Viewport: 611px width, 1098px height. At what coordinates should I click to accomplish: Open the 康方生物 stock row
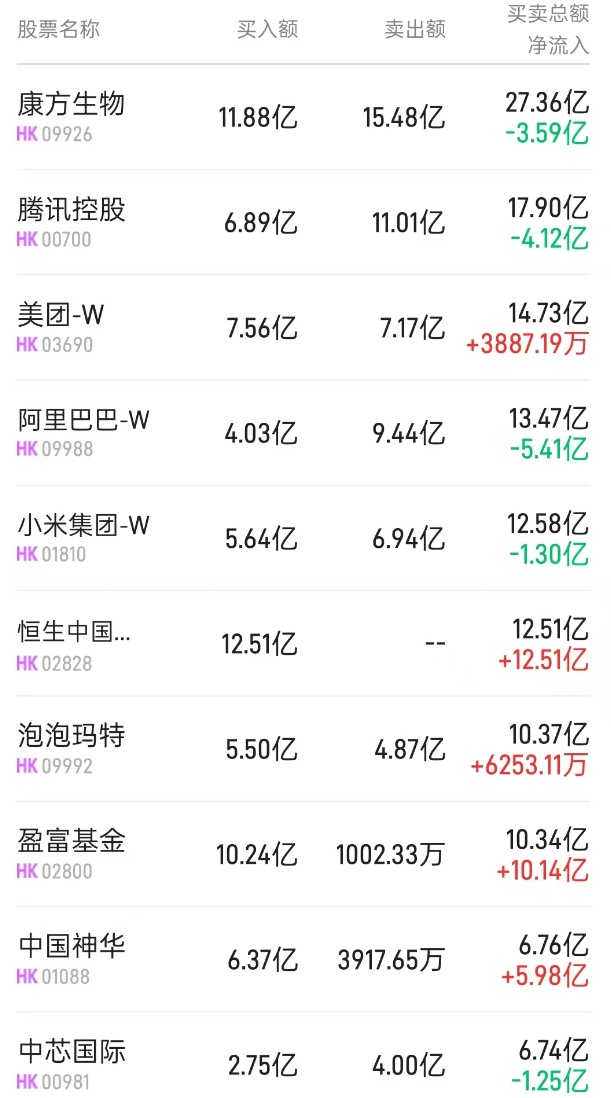point(72,104)
